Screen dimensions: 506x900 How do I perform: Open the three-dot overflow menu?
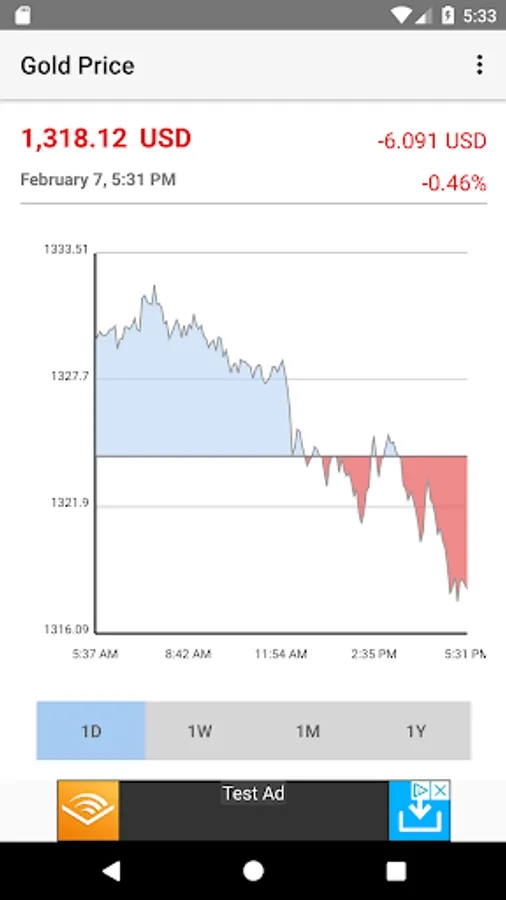(479, 65)
